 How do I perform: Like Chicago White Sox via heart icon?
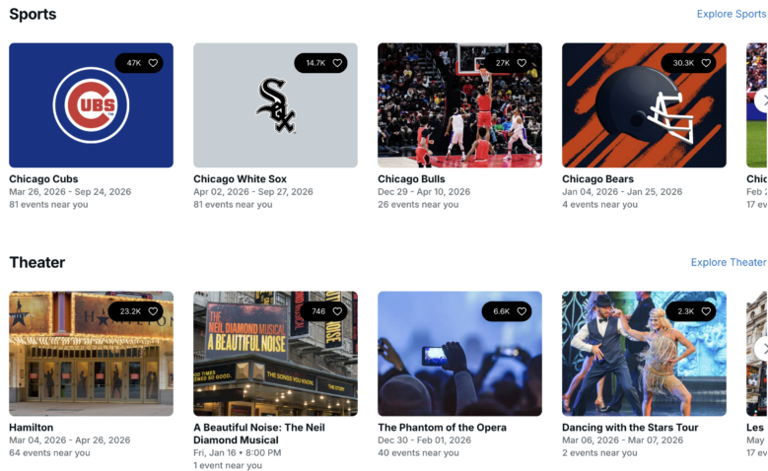[x=338, y=63]
